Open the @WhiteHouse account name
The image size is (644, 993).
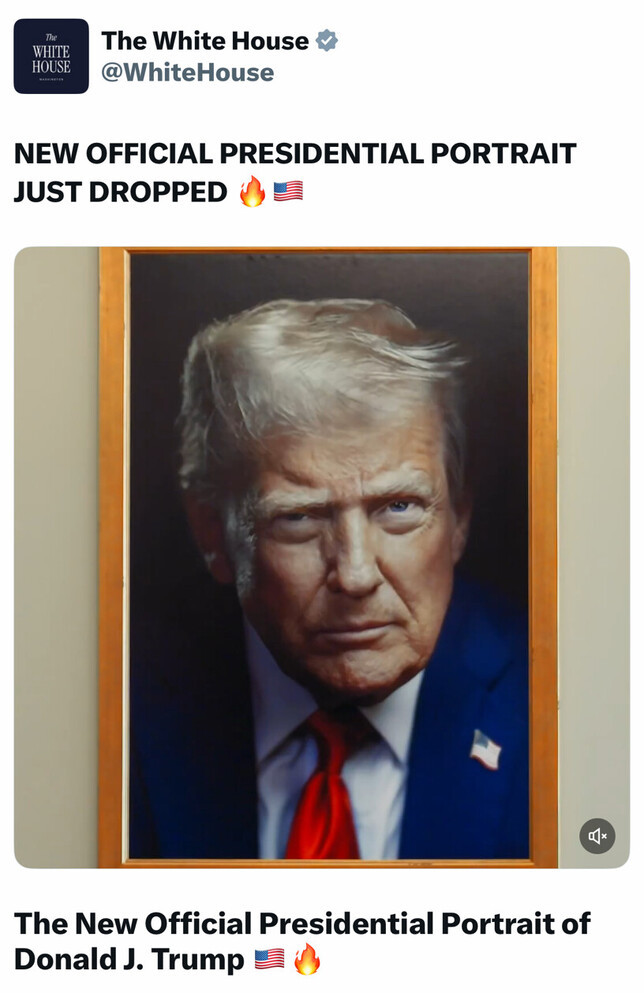[x=187, y=73]
